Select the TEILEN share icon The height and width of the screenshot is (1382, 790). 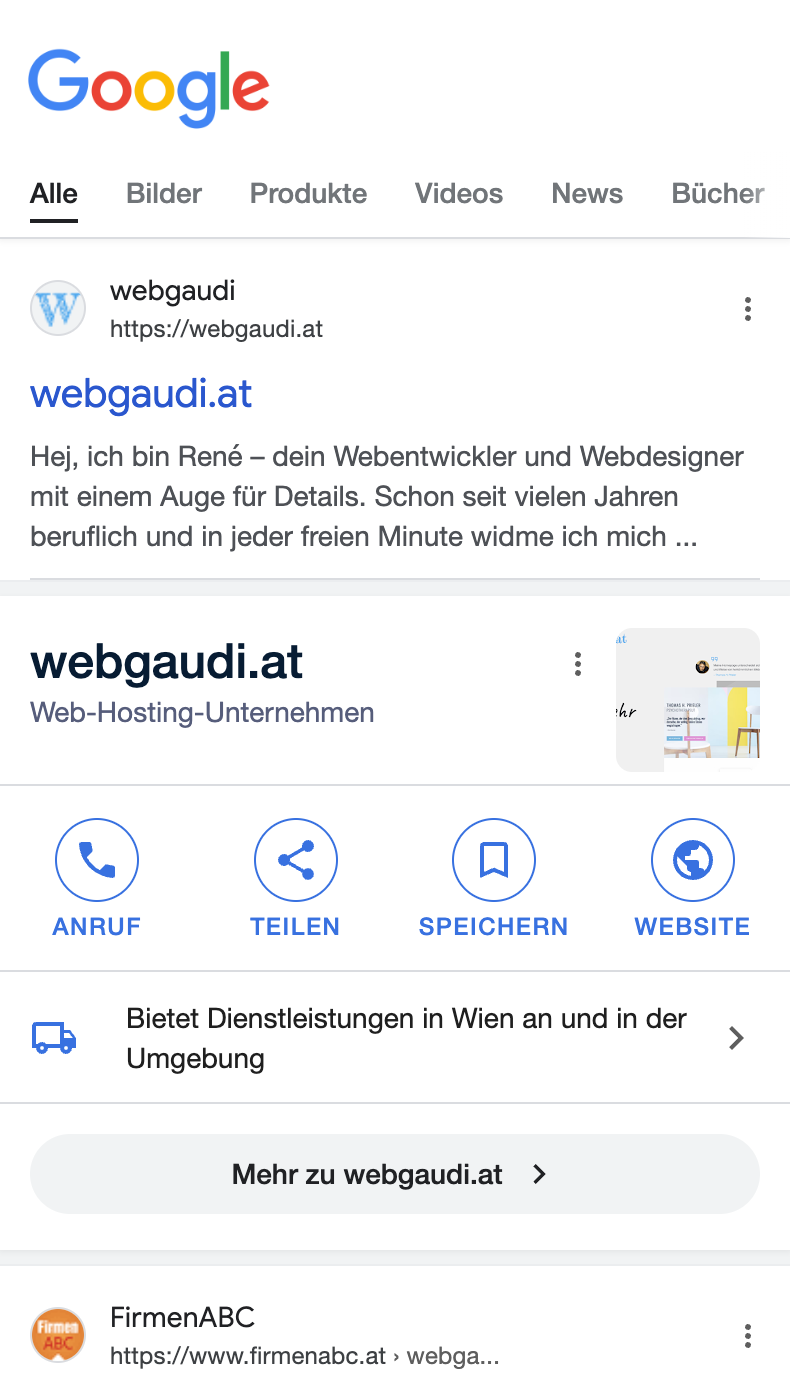pos(295,859)
